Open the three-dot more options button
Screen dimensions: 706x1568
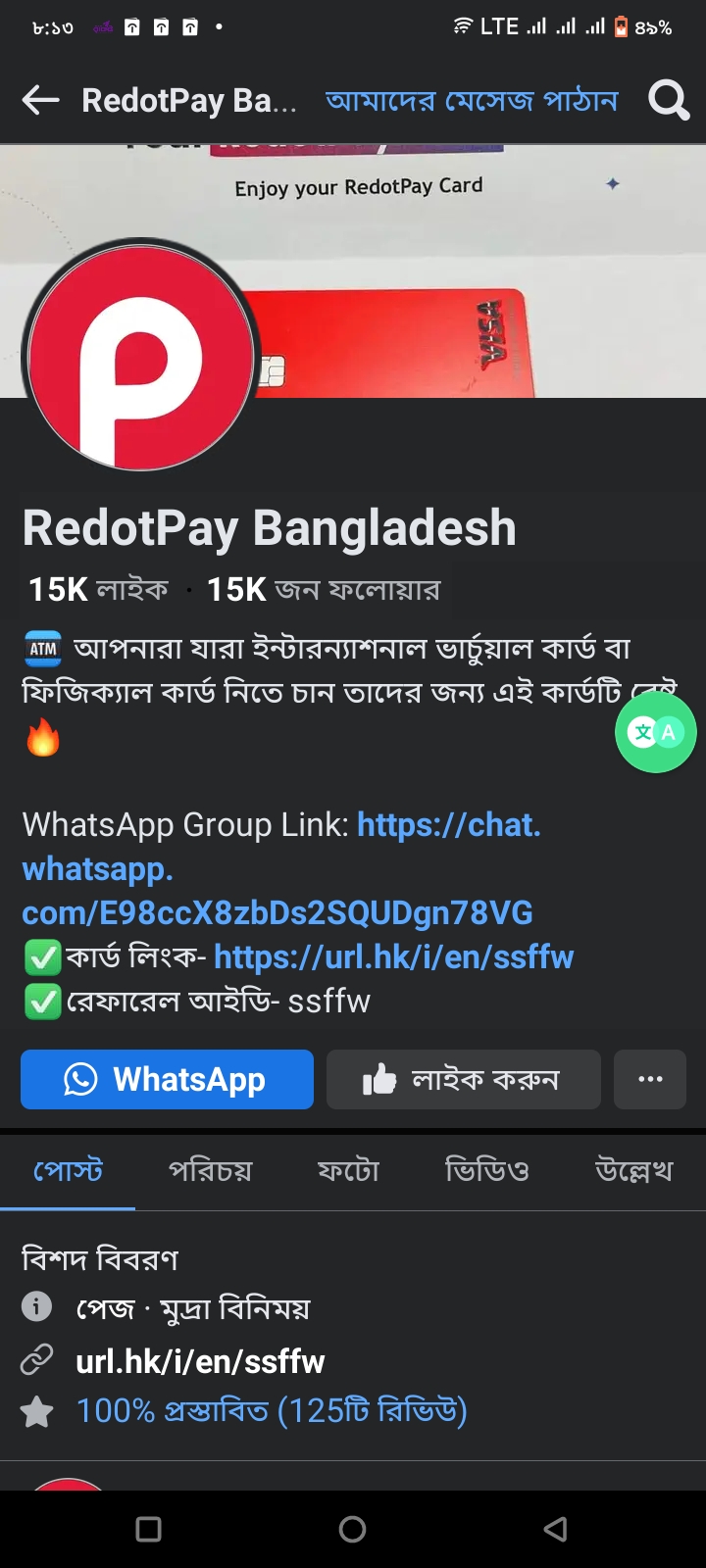click(650, 1080)
